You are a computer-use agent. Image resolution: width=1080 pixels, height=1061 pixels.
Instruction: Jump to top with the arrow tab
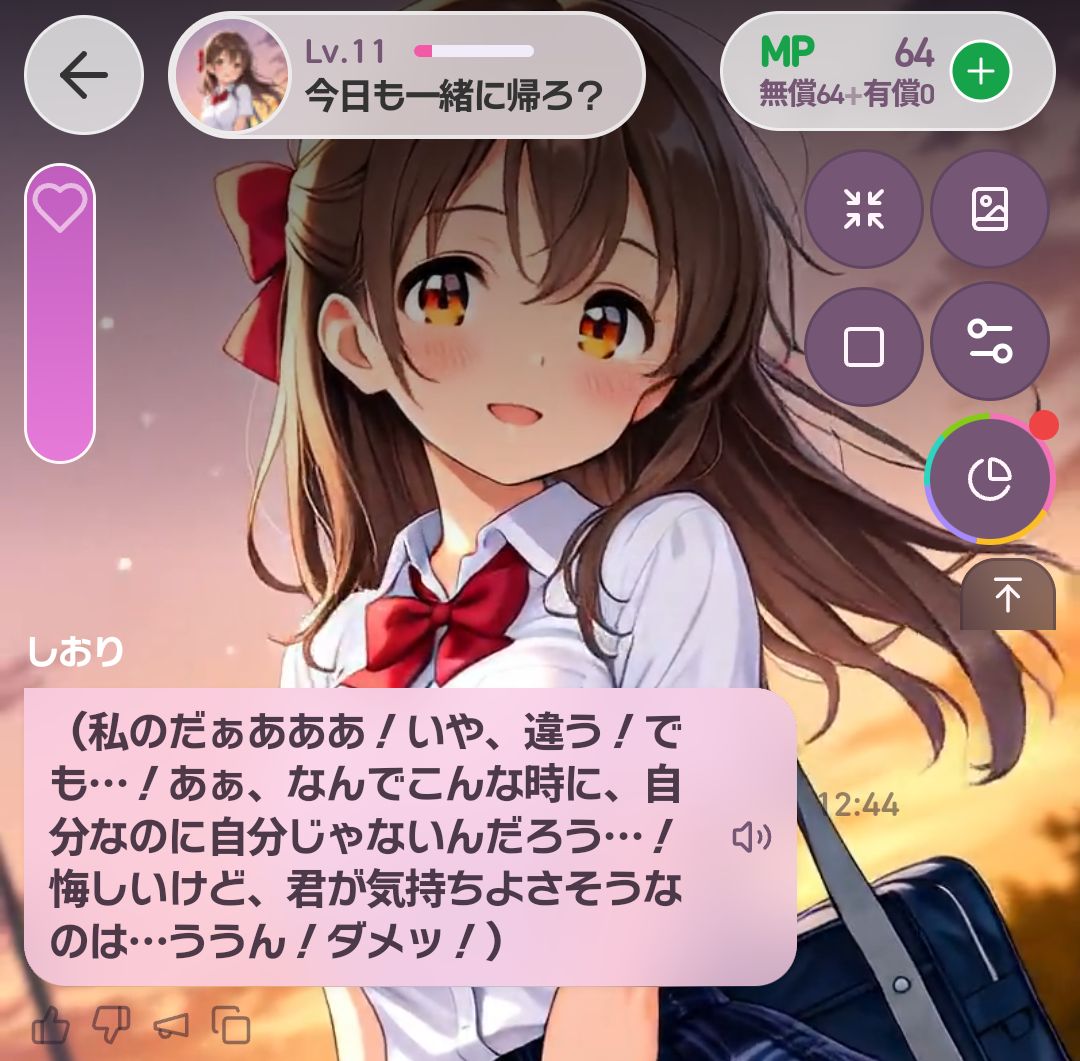[x=1007, y=596]
